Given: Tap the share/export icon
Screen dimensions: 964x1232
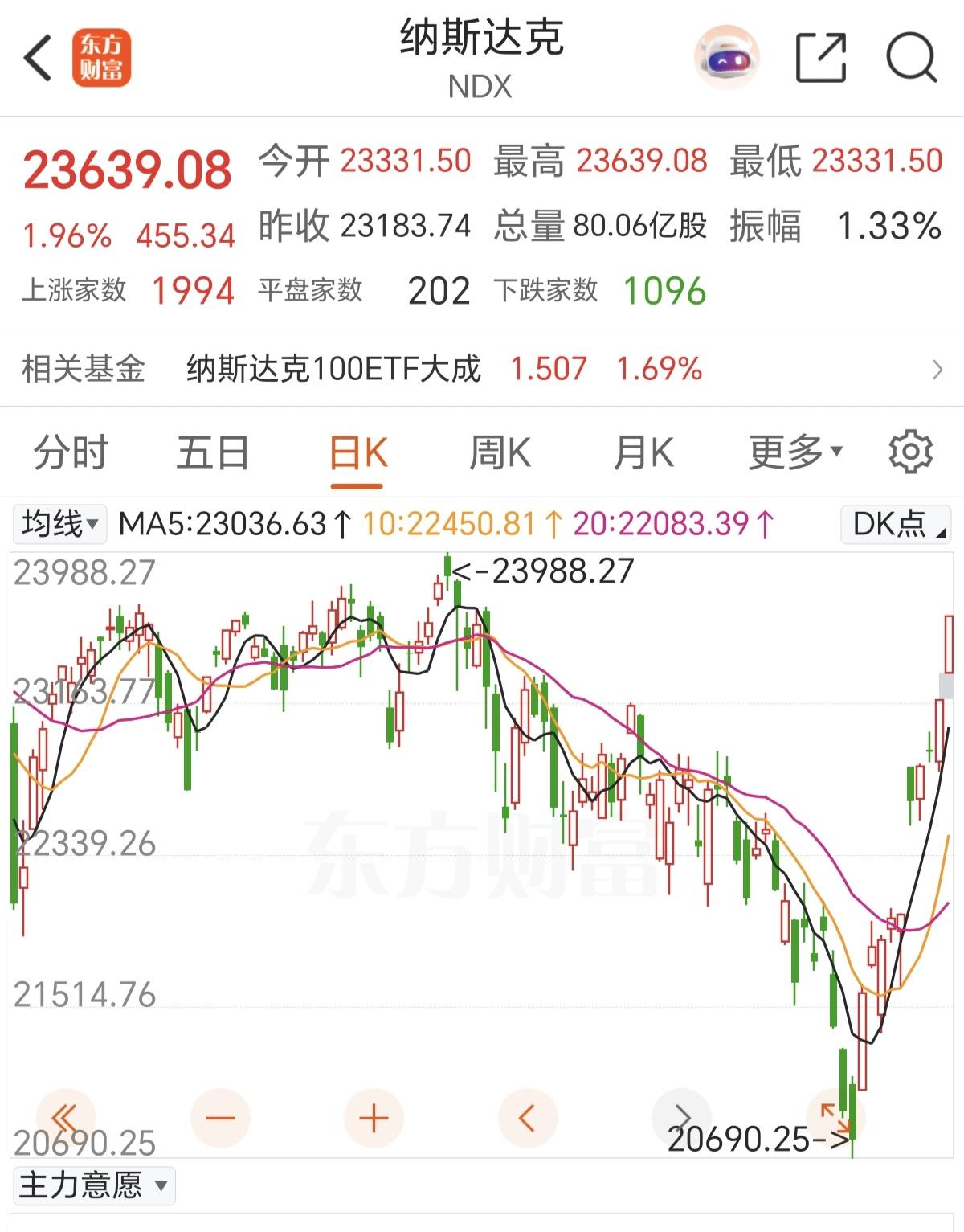Looking at the screenshot, I should (x=821, y=58).
